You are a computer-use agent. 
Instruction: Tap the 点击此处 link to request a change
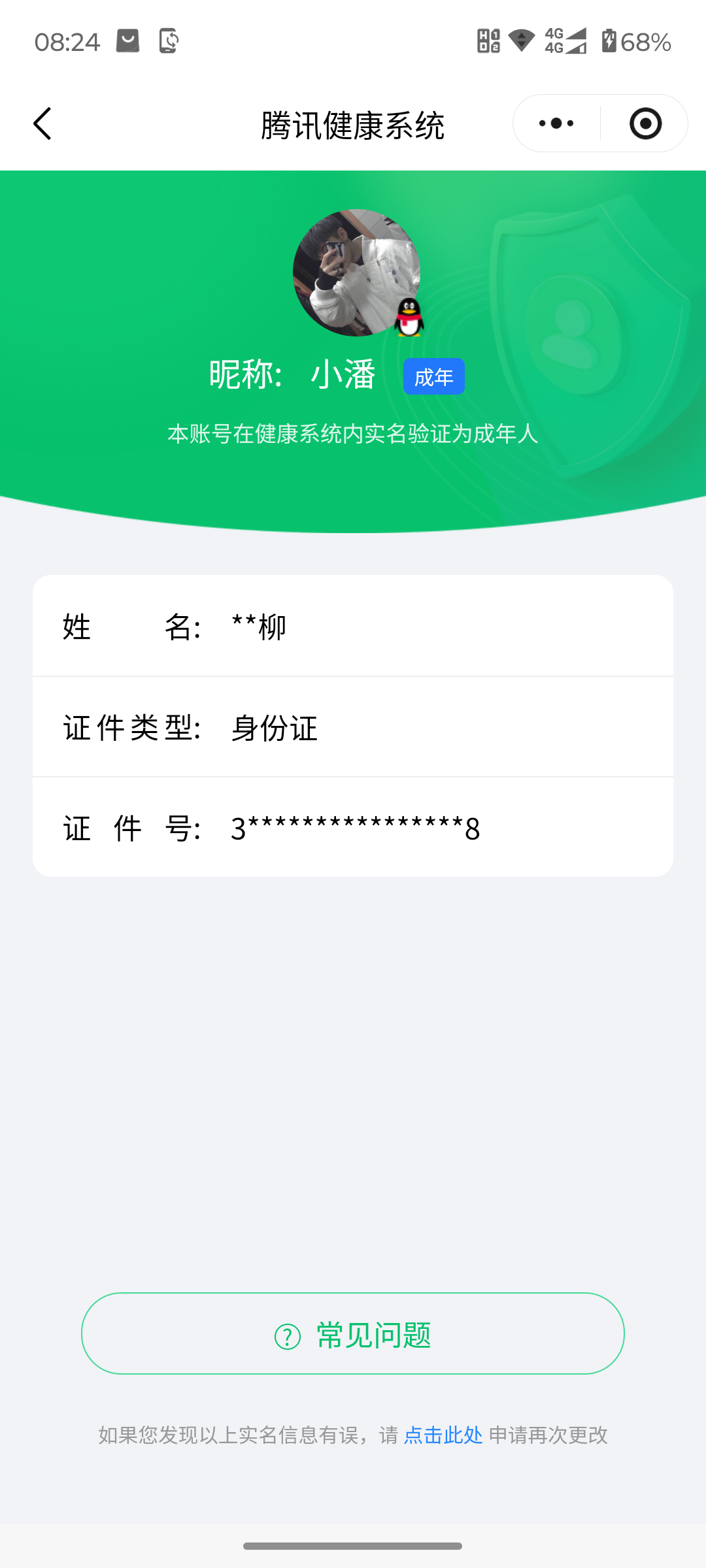click(x=443, y=1435)
